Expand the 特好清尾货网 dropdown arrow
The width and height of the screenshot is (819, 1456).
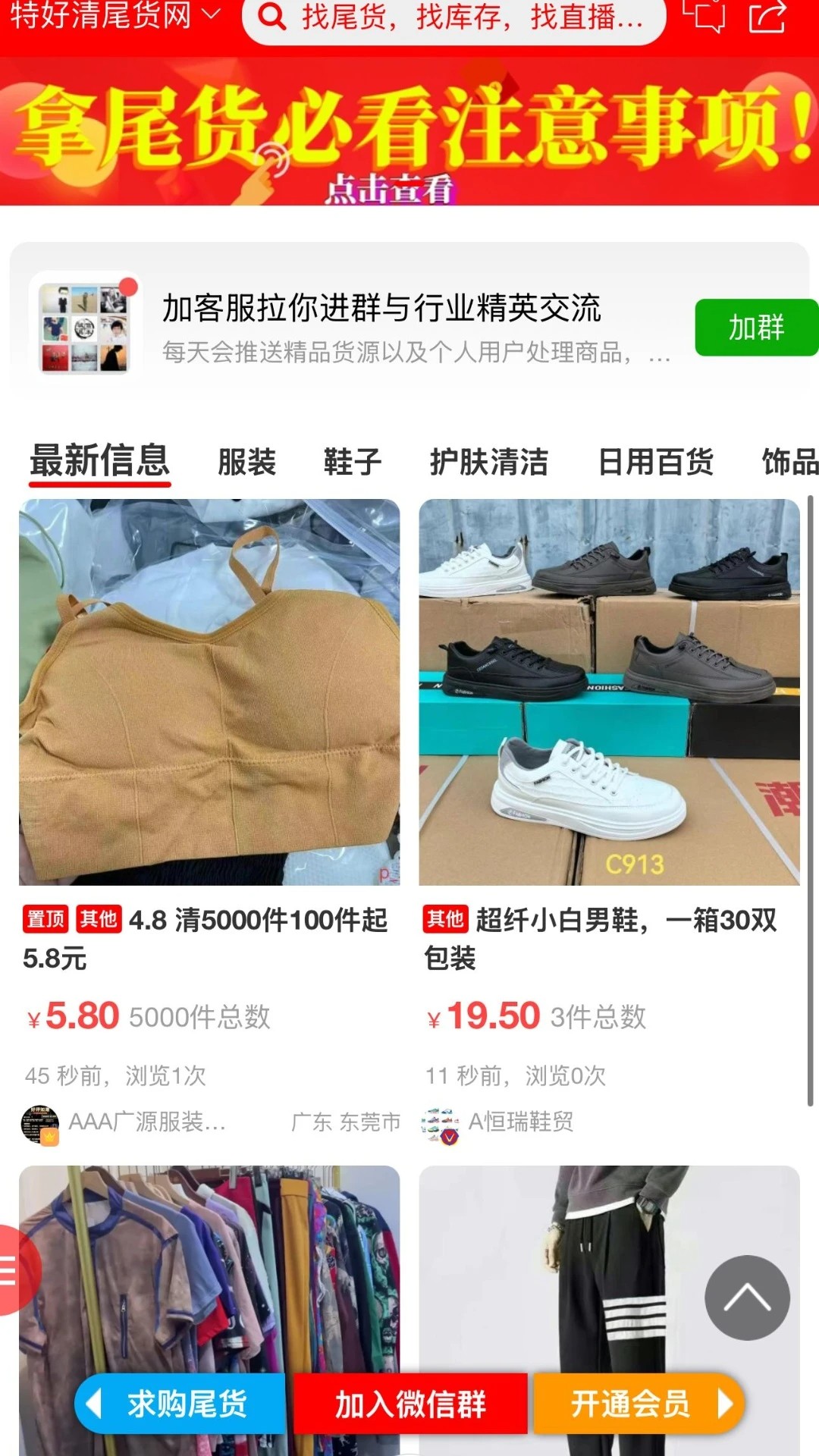pyautogui.click(x=212, y=14)
